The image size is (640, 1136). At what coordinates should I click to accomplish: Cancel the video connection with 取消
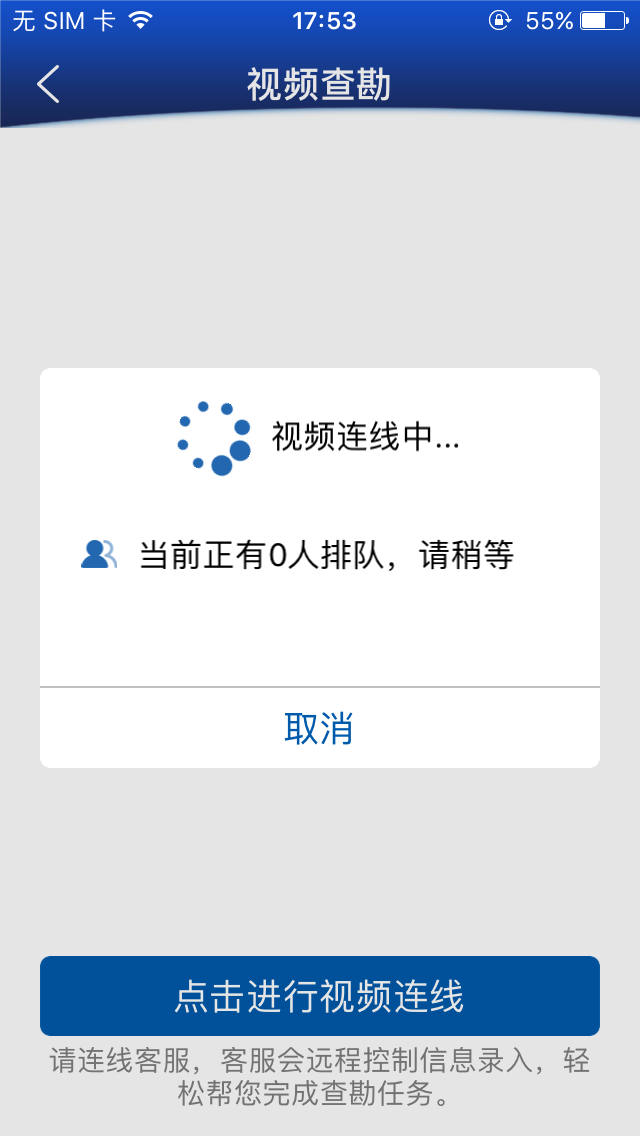tap(320, 727)
